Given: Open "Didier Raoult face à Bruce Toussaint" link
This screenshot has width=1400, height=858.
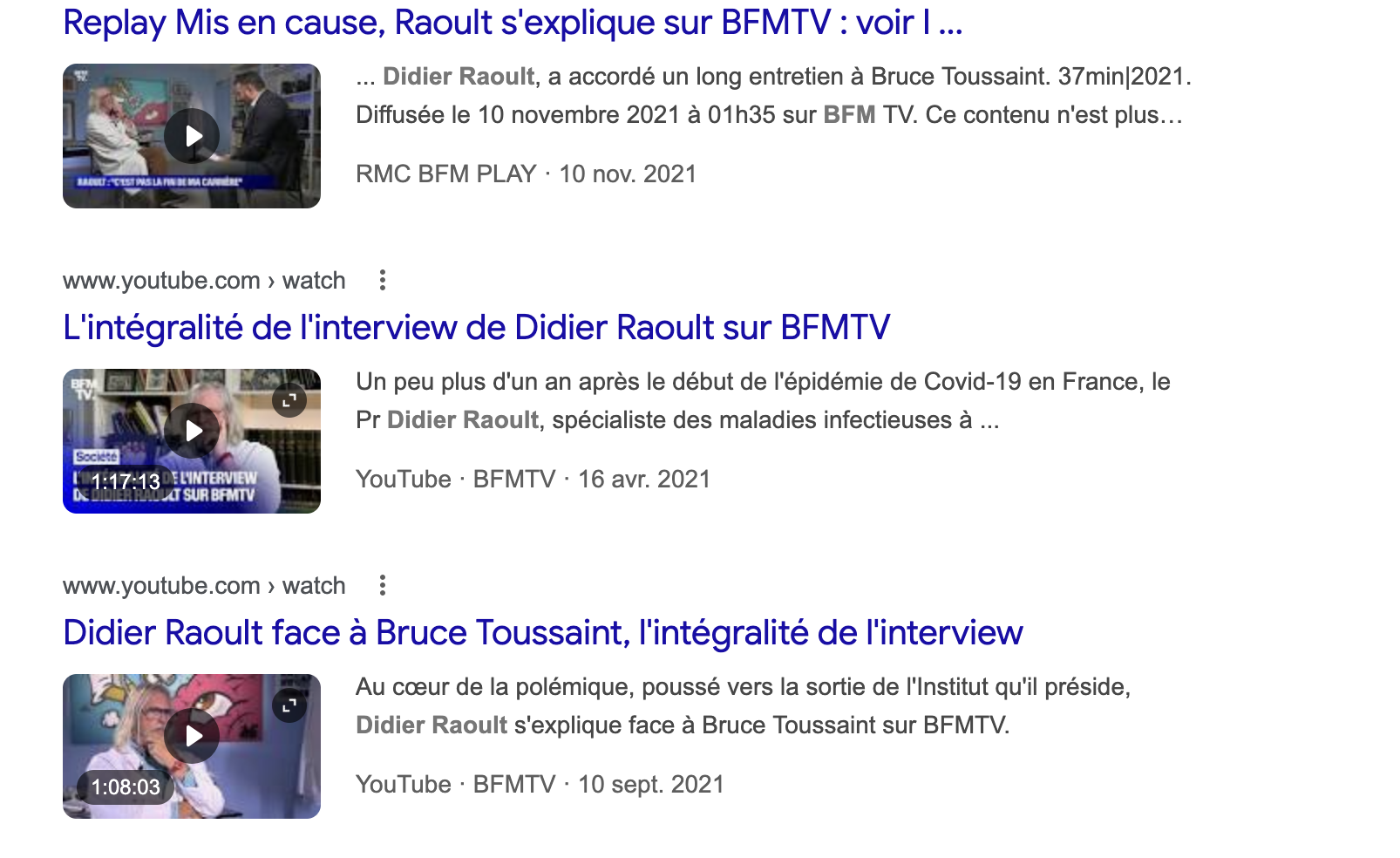Looking at the screenshot, I should (x=542, y=633).
